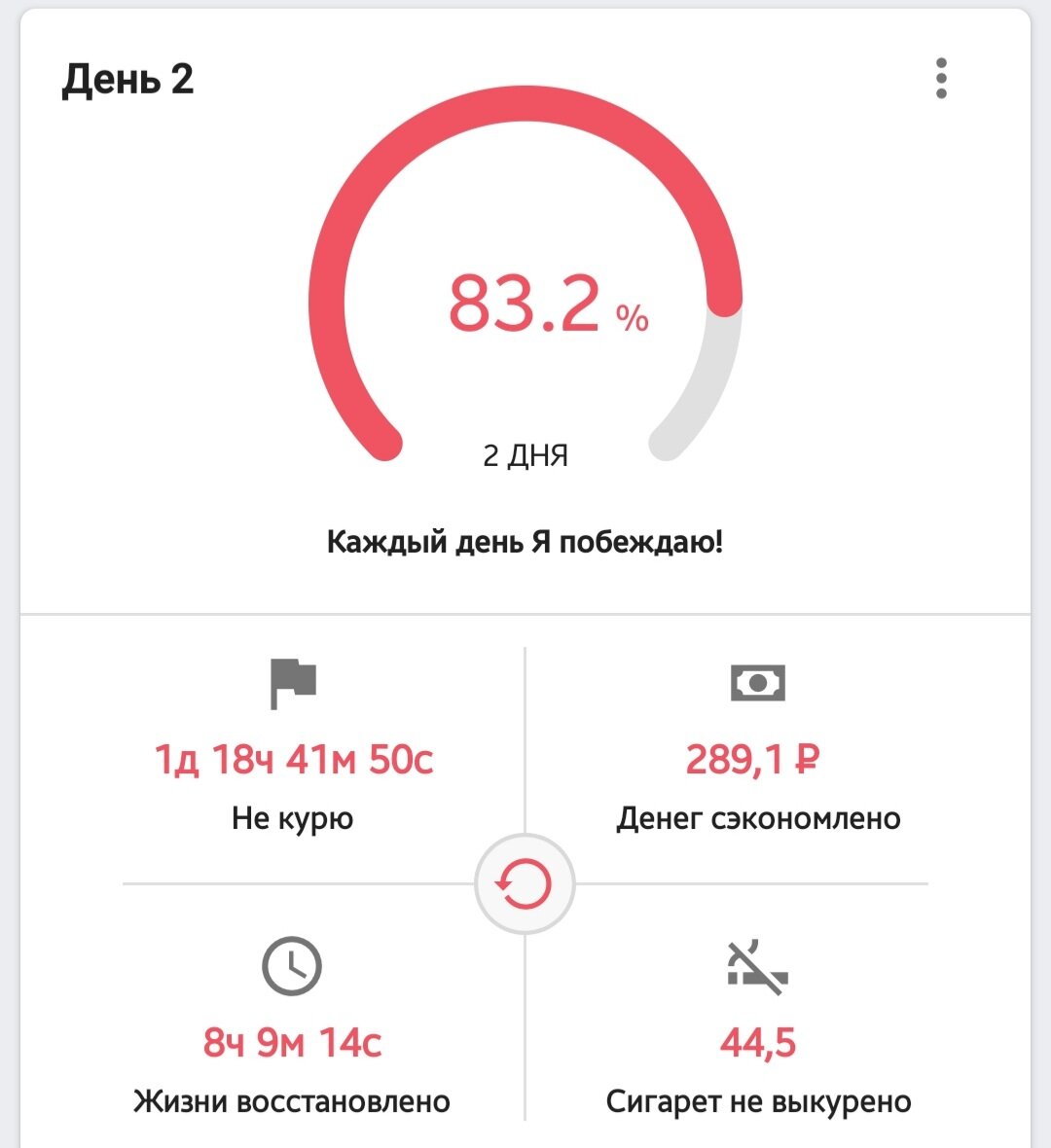Select the 'Не курю' stat counter
Viewport: 1051px width, 1148px height.
[294, 818]
